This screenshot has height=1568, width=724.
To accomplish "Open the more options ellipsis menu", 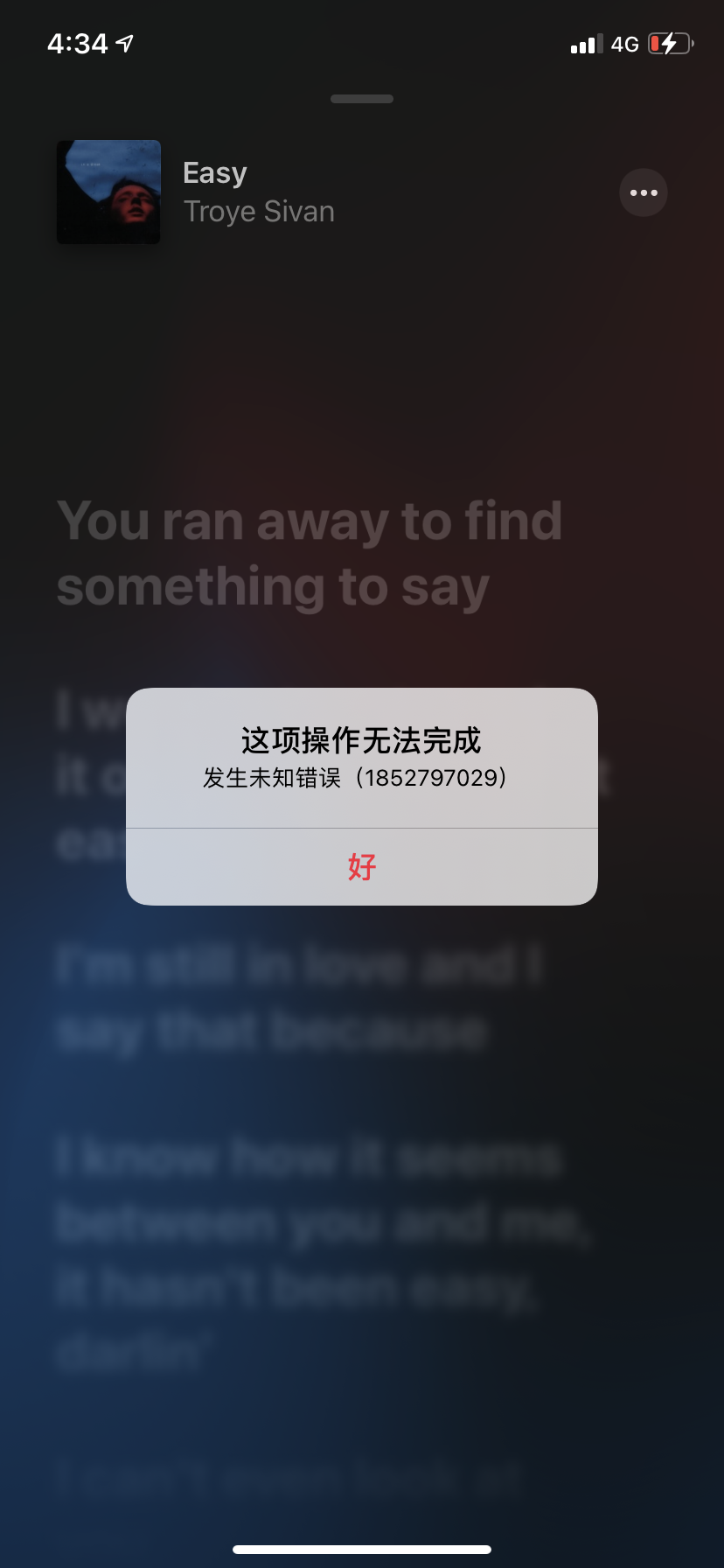I will [644, 192].
